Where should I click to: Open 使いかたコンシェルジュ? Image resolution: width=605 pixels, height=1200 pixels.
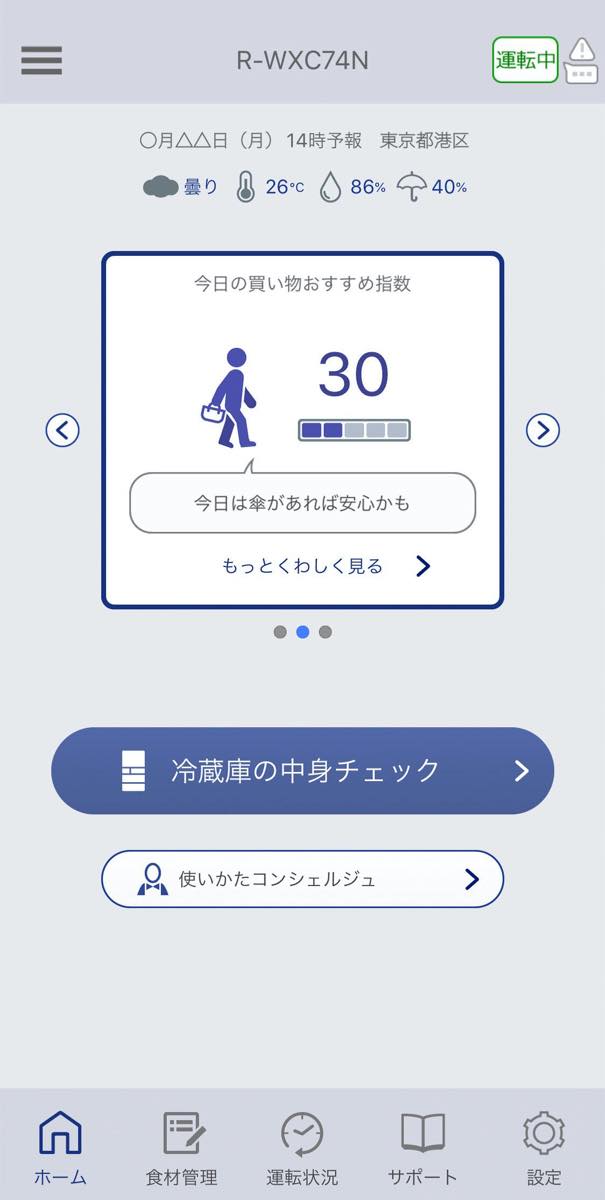[x=302, y=879]
